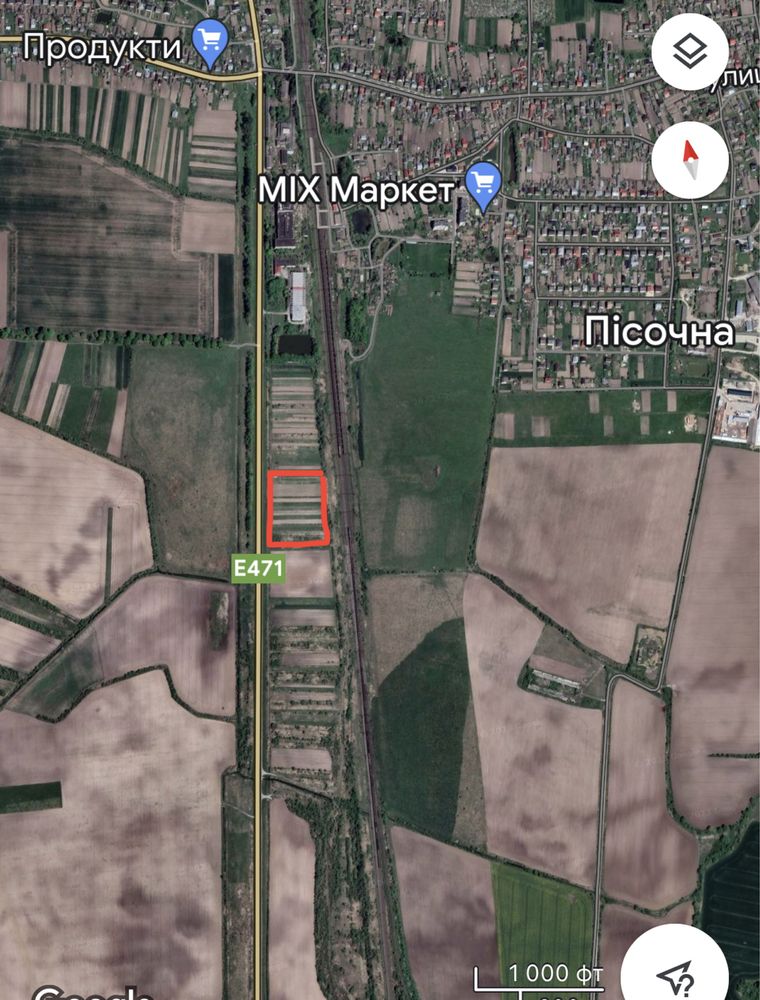Open the map layers selector
This screenshot has width=760, height=1000.
[x=690, y=52]
